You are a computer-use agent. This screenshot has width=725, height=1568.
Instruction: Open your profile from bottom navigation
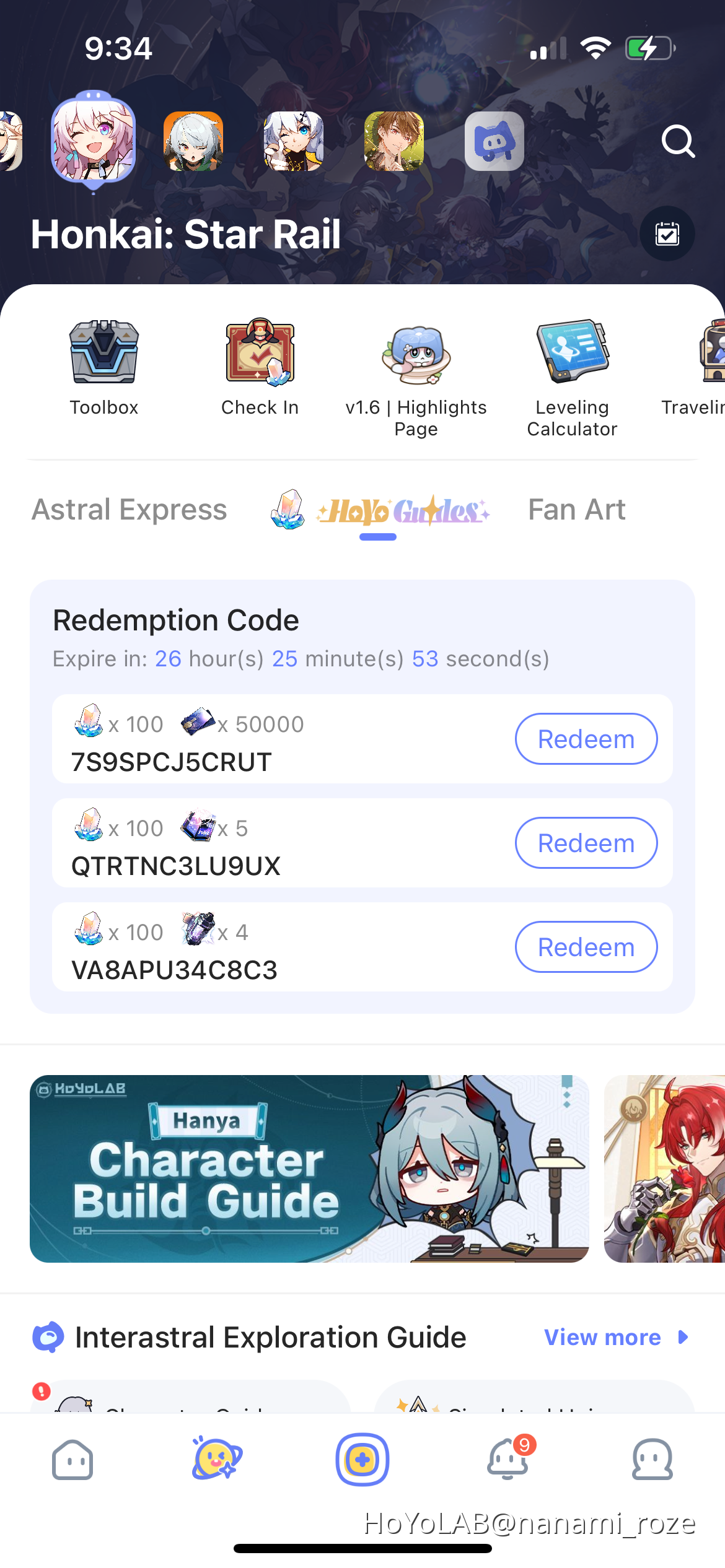652,1461
